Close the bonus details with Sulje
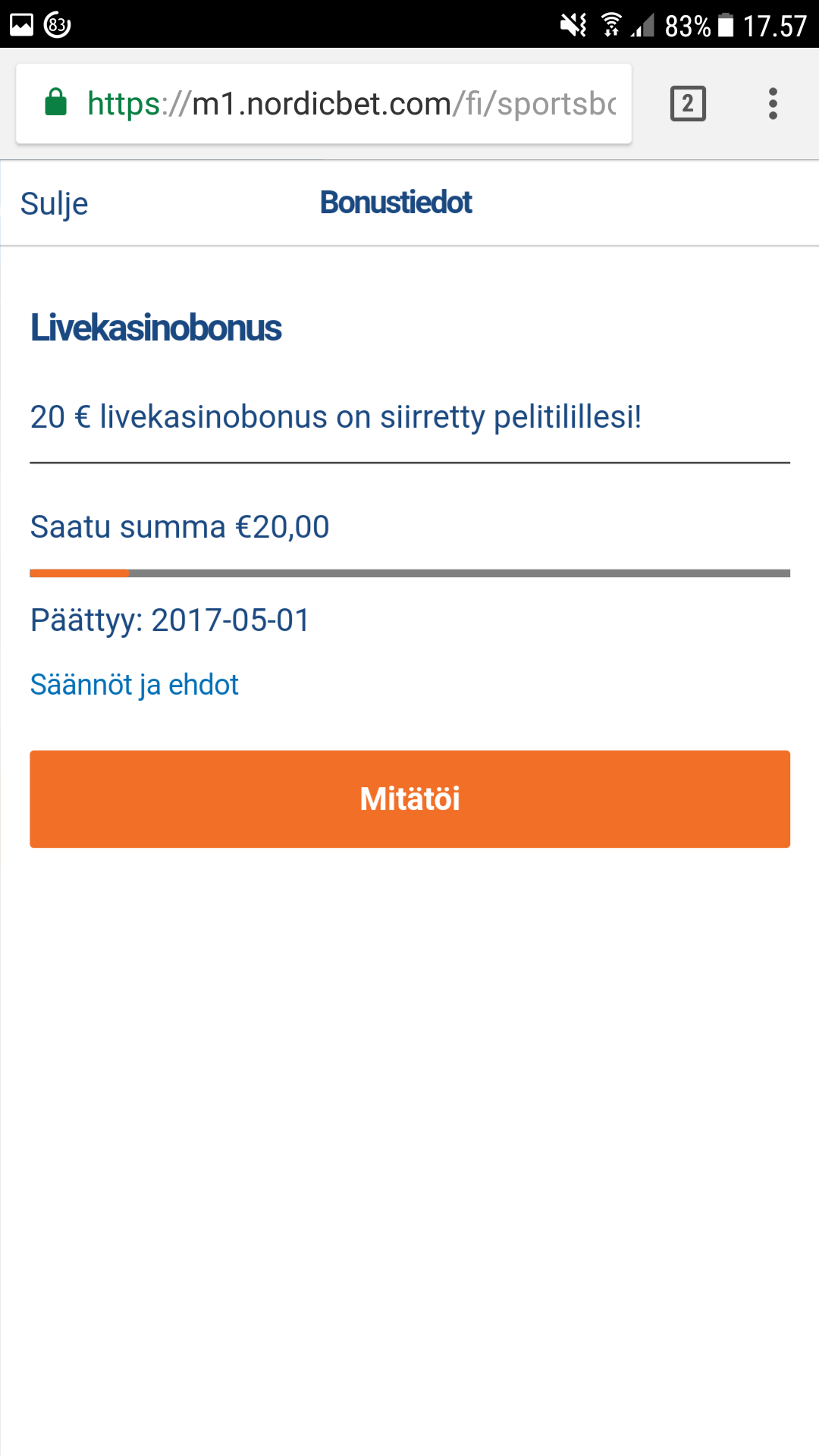 coord(54,203)
